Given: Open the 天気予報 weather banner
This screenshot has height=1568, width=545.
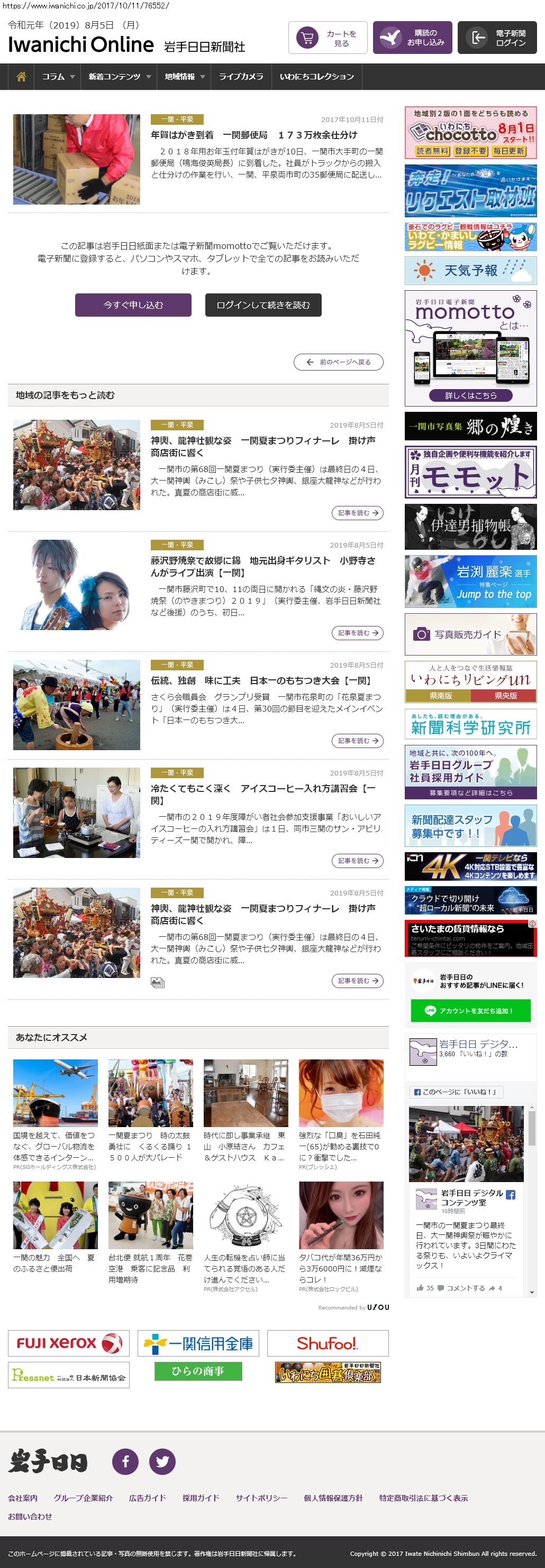Looking at the screenshot, I should [471, 270].
